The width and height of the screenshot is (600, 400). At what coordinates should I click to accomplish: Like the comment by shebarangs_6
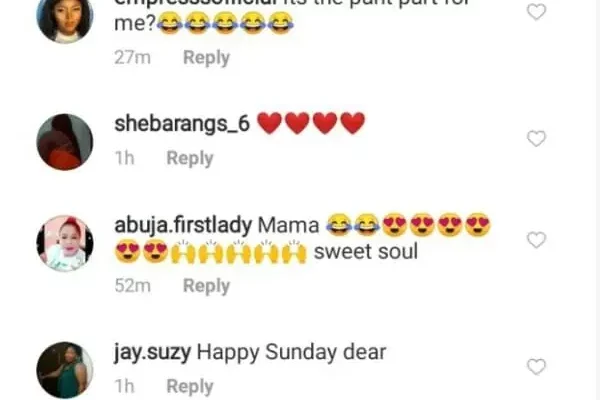537,139
